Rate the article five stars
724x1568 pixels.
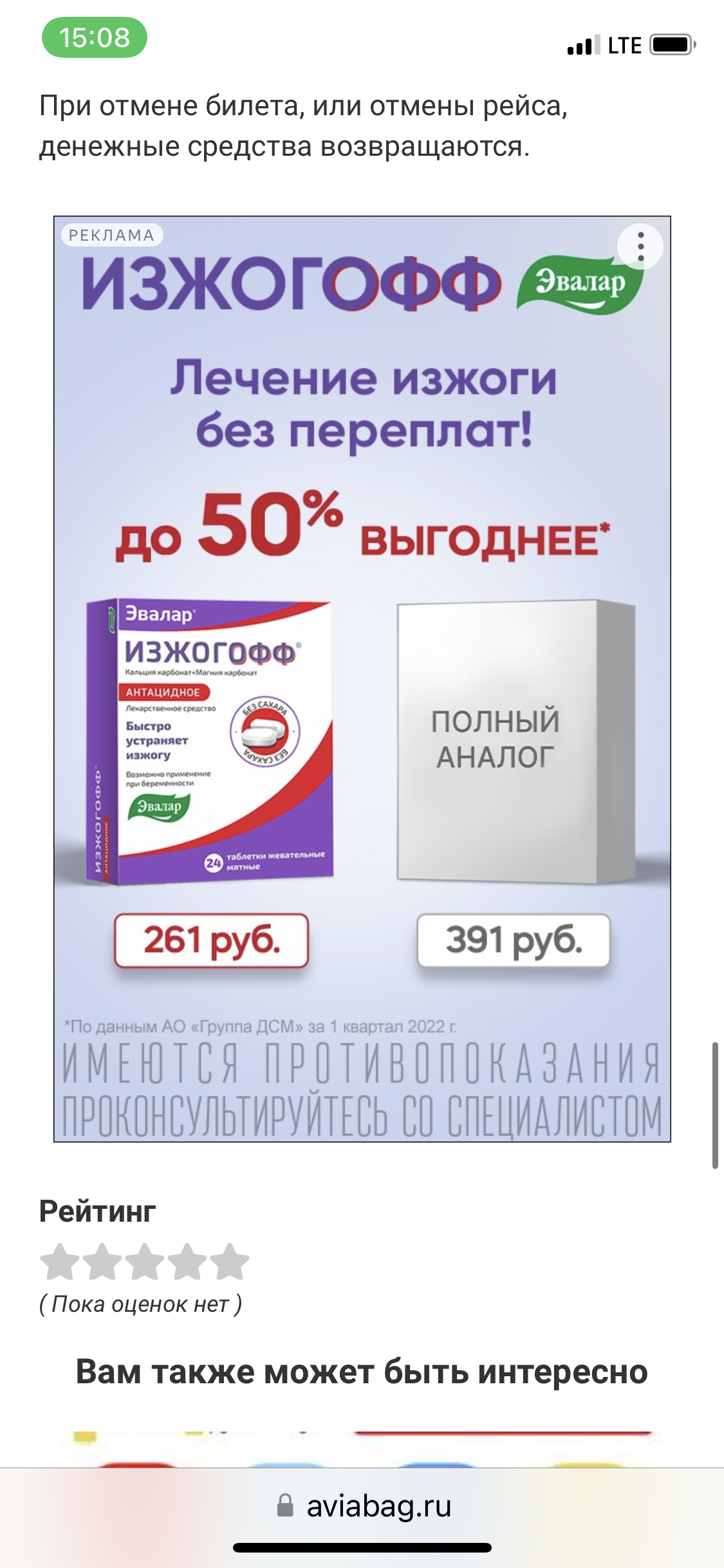pos(230,1262)
